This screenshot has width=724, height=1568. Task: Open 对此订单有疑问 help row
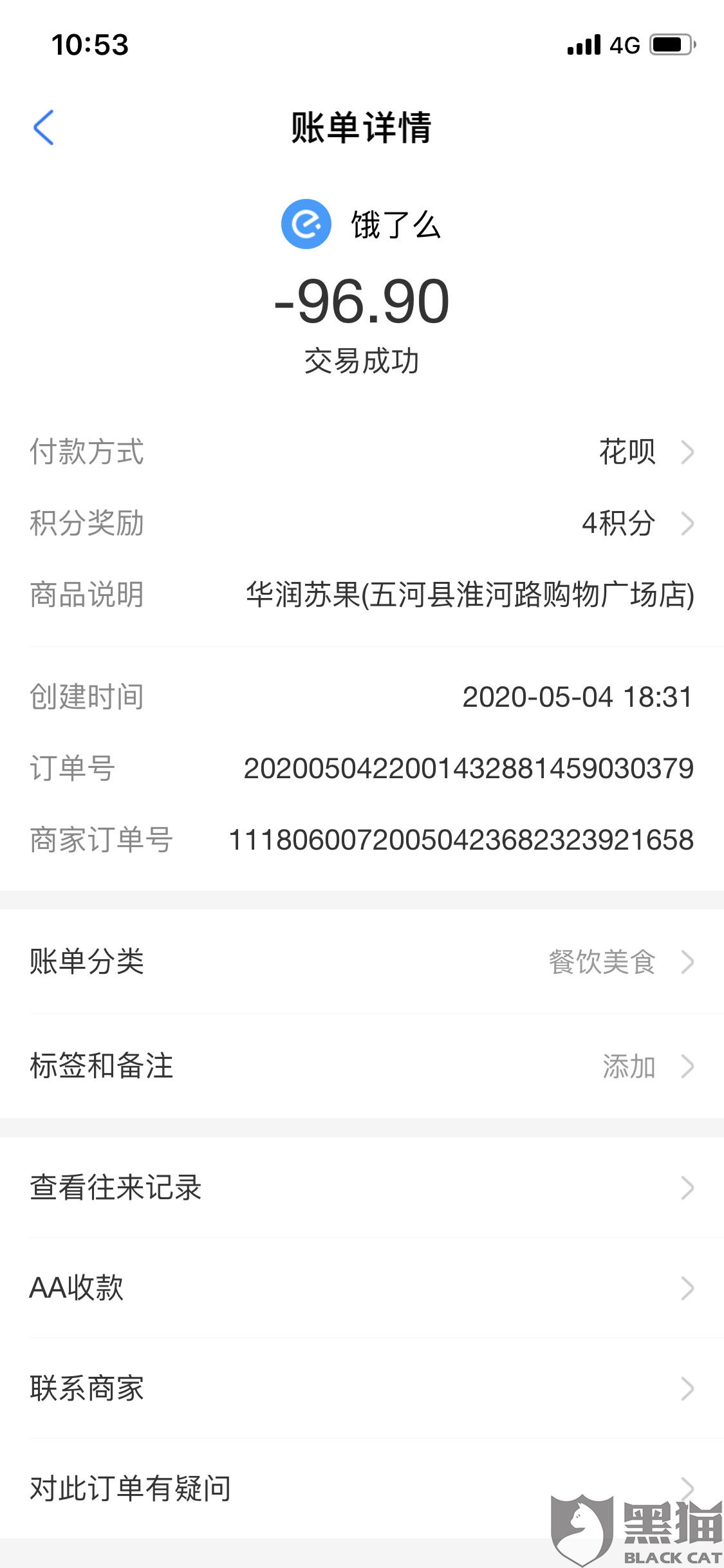[322, 1488]
